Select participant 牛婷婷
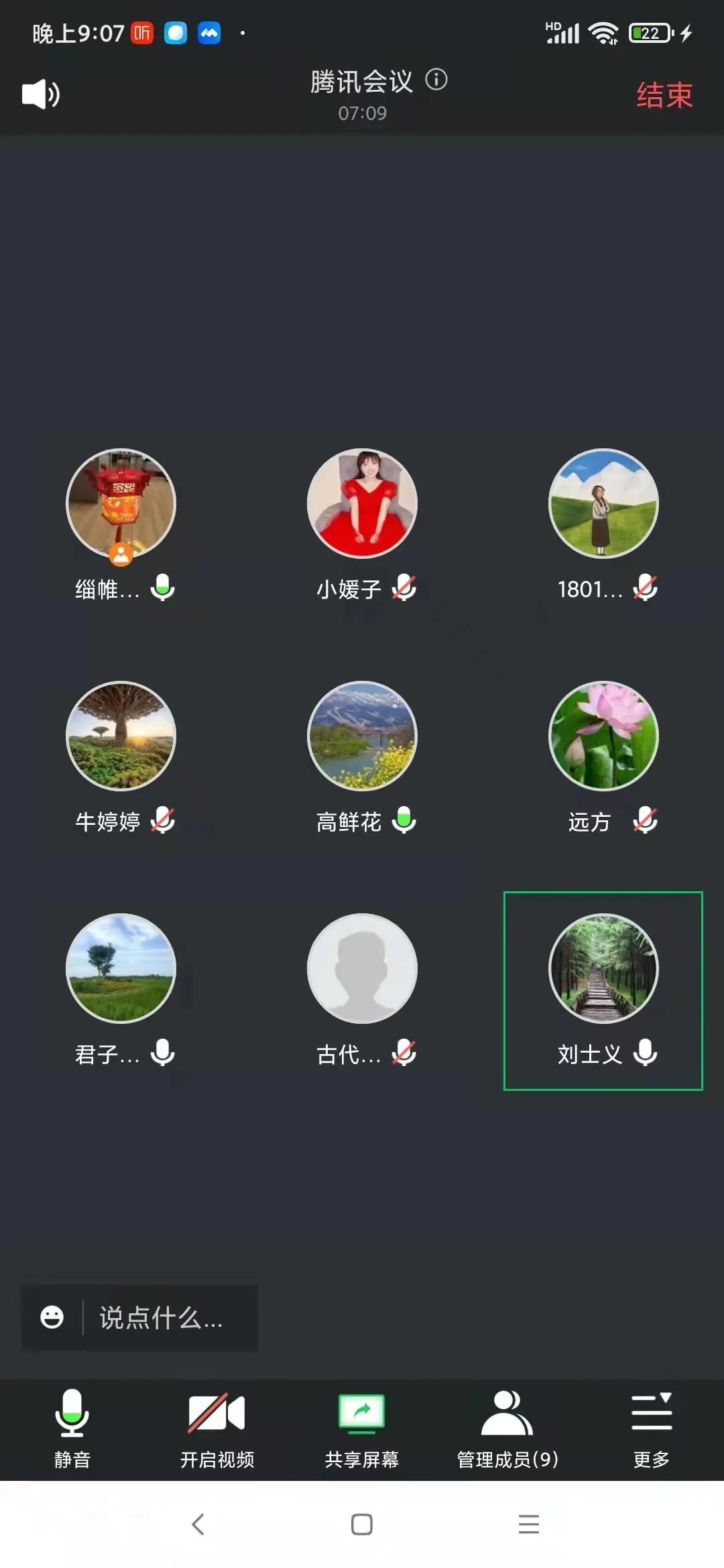This screenshot has height=1568, width=724. pos(121,736)
